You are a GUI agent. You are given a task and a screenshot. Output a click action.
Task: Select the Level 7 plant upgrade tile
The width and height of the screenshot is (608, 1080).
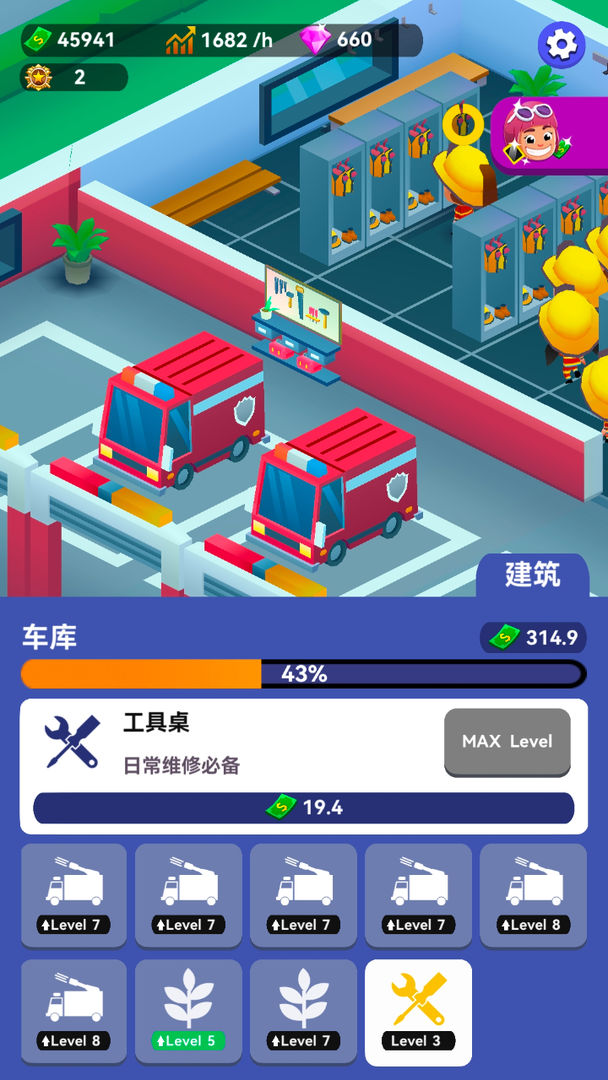coord(303,1011)
